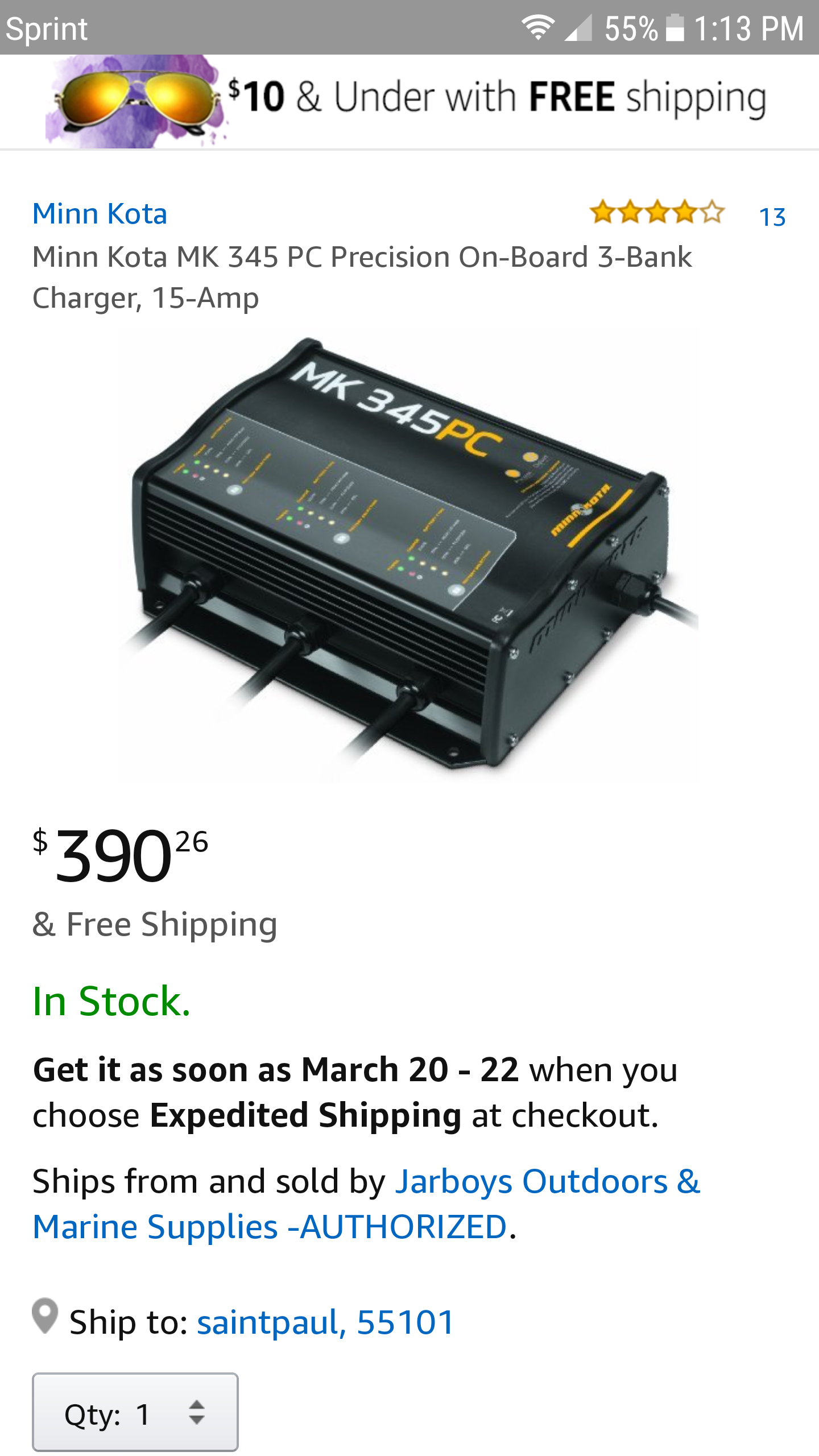Image resolution: width=819 pixels, height=1456 pixels.
Task: Open the $10 & Under free shipping banner
Action: point(409,101)
